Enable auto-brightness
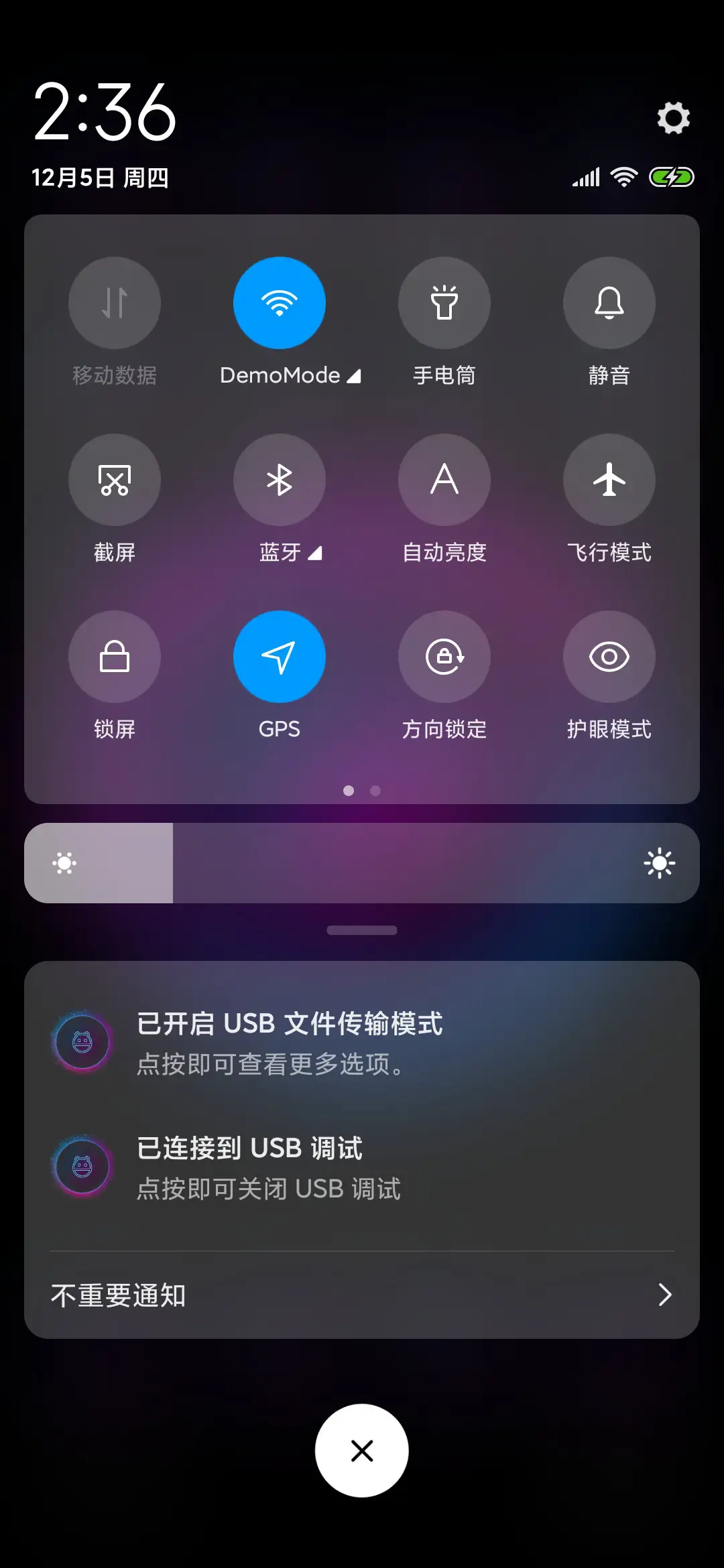The image size is (724, 1568). coord(444,480)
